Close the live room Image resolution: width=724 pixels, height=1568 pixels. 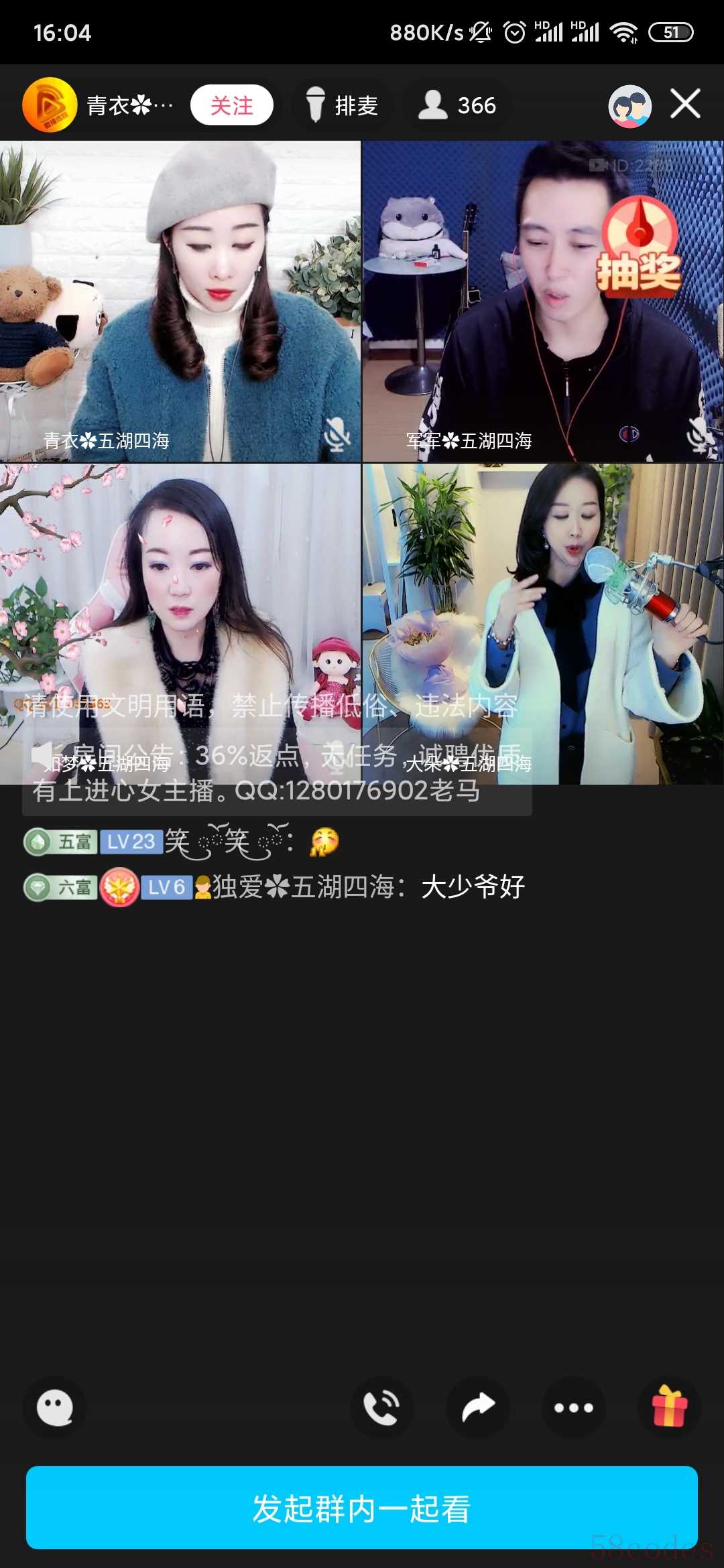pos(685,104)
